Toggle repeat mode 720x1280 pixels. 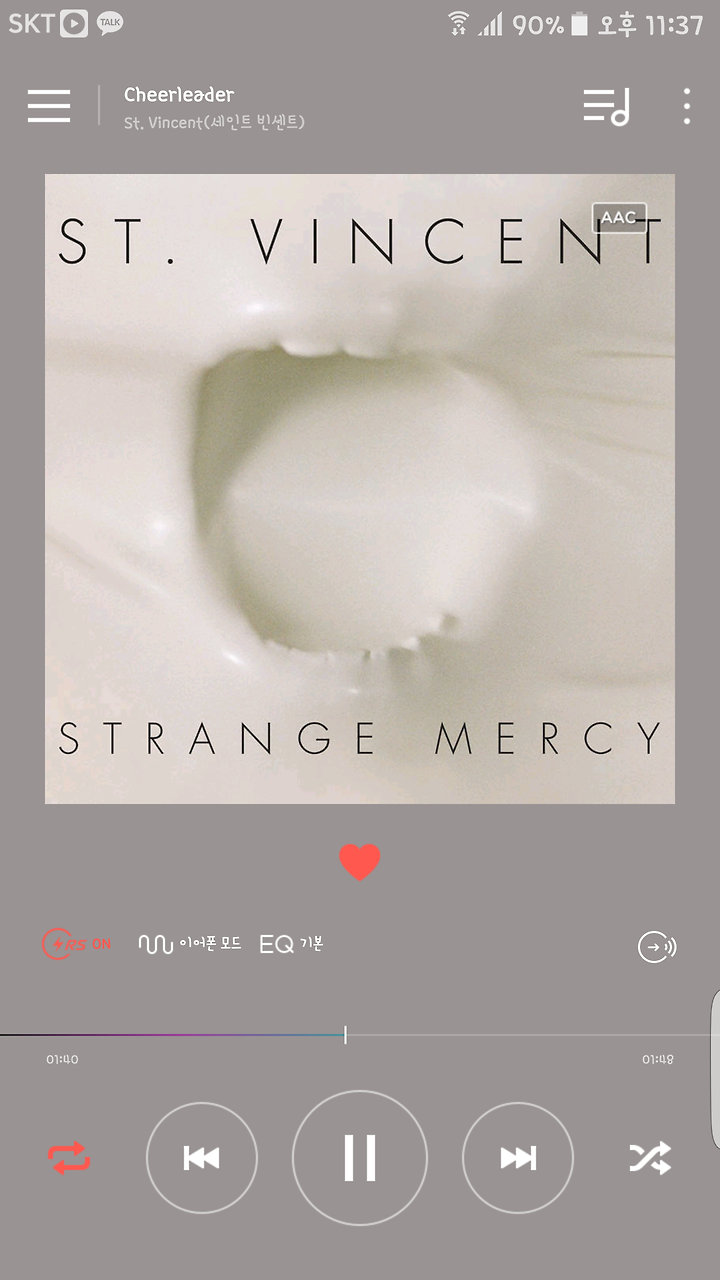pos(69,1158)
